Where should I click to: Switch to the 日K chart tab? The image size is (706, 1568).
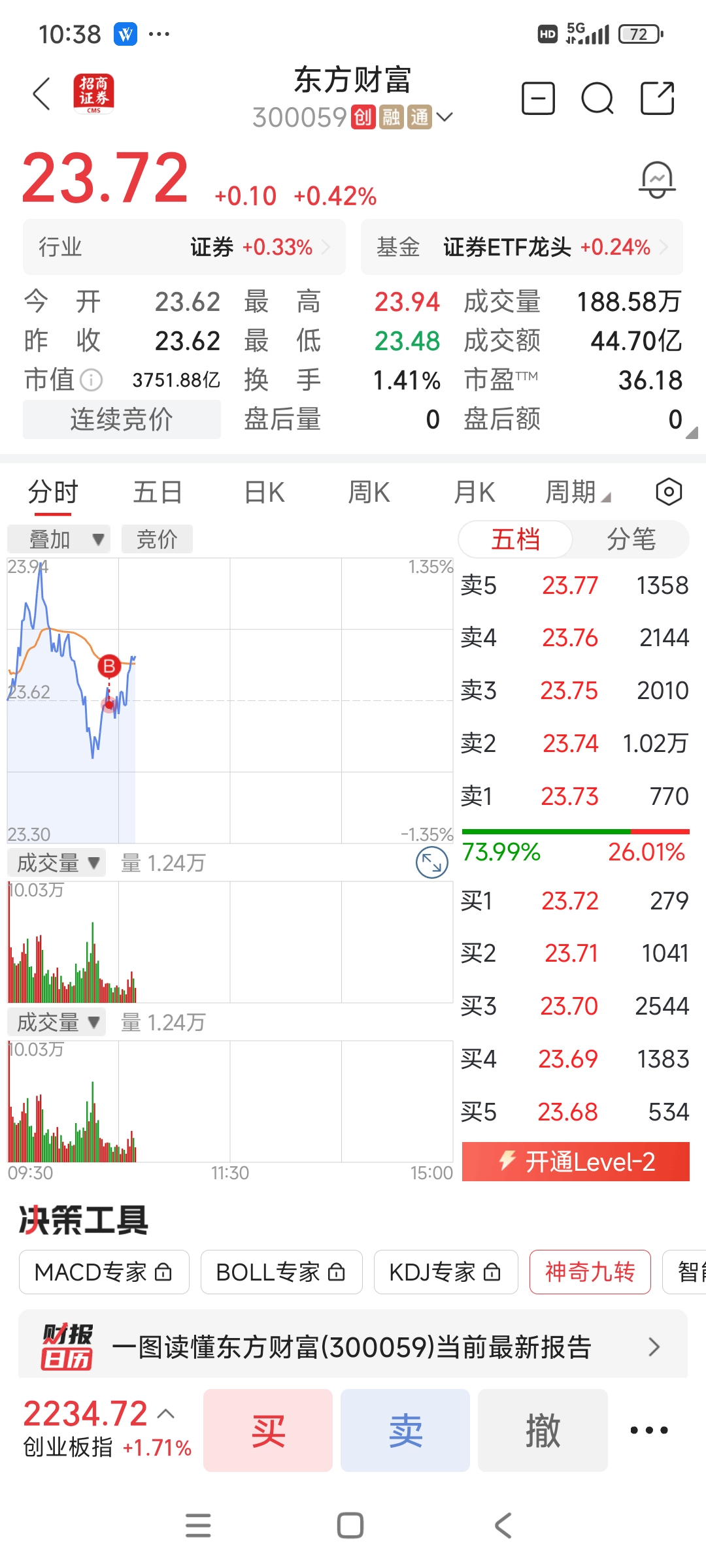tap(264, 493)
